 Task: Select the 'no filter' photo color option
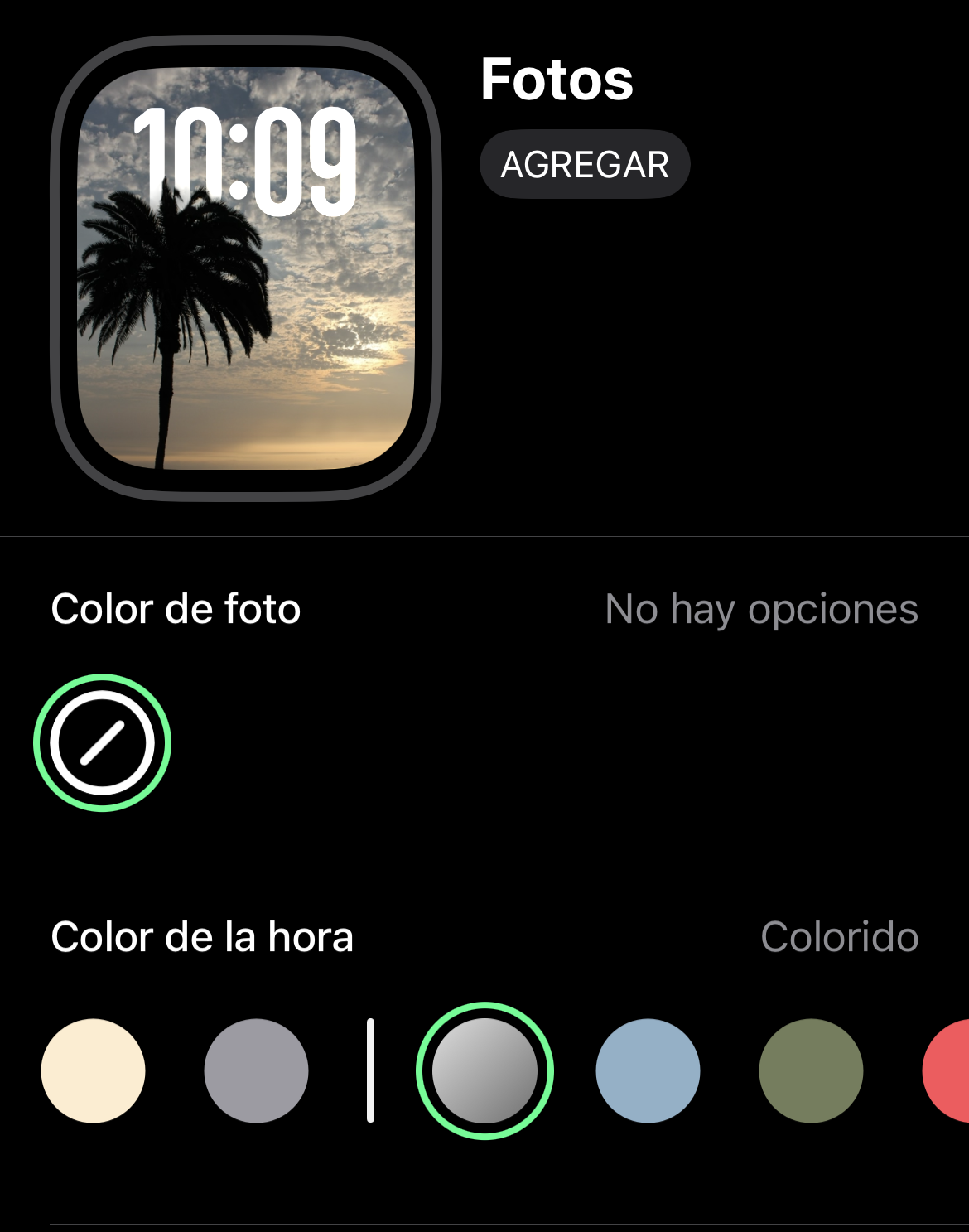click(x=103, y=742)
